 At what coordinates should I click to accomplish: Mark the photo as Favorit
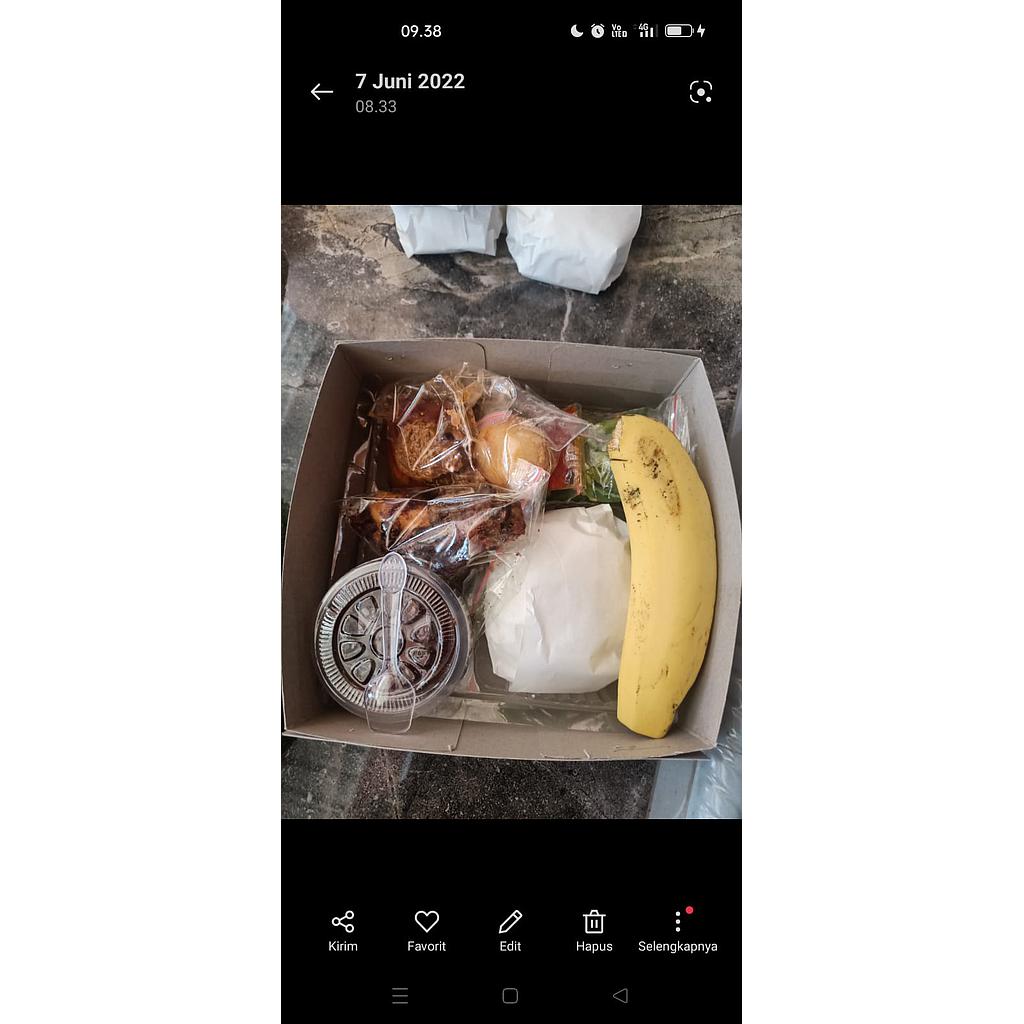coord(427,930)
